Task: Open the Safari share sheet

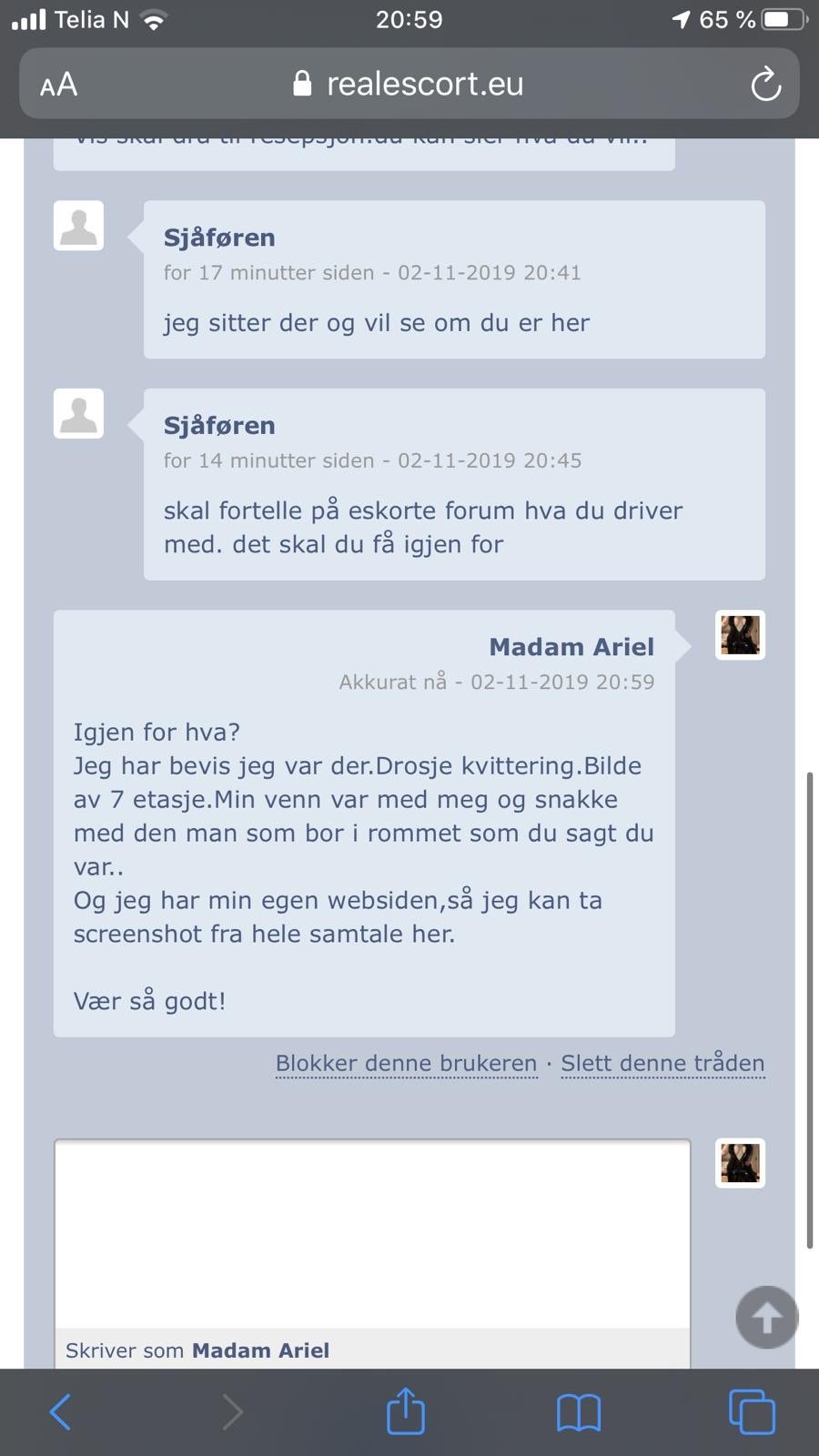Action: pos(406,1410)
